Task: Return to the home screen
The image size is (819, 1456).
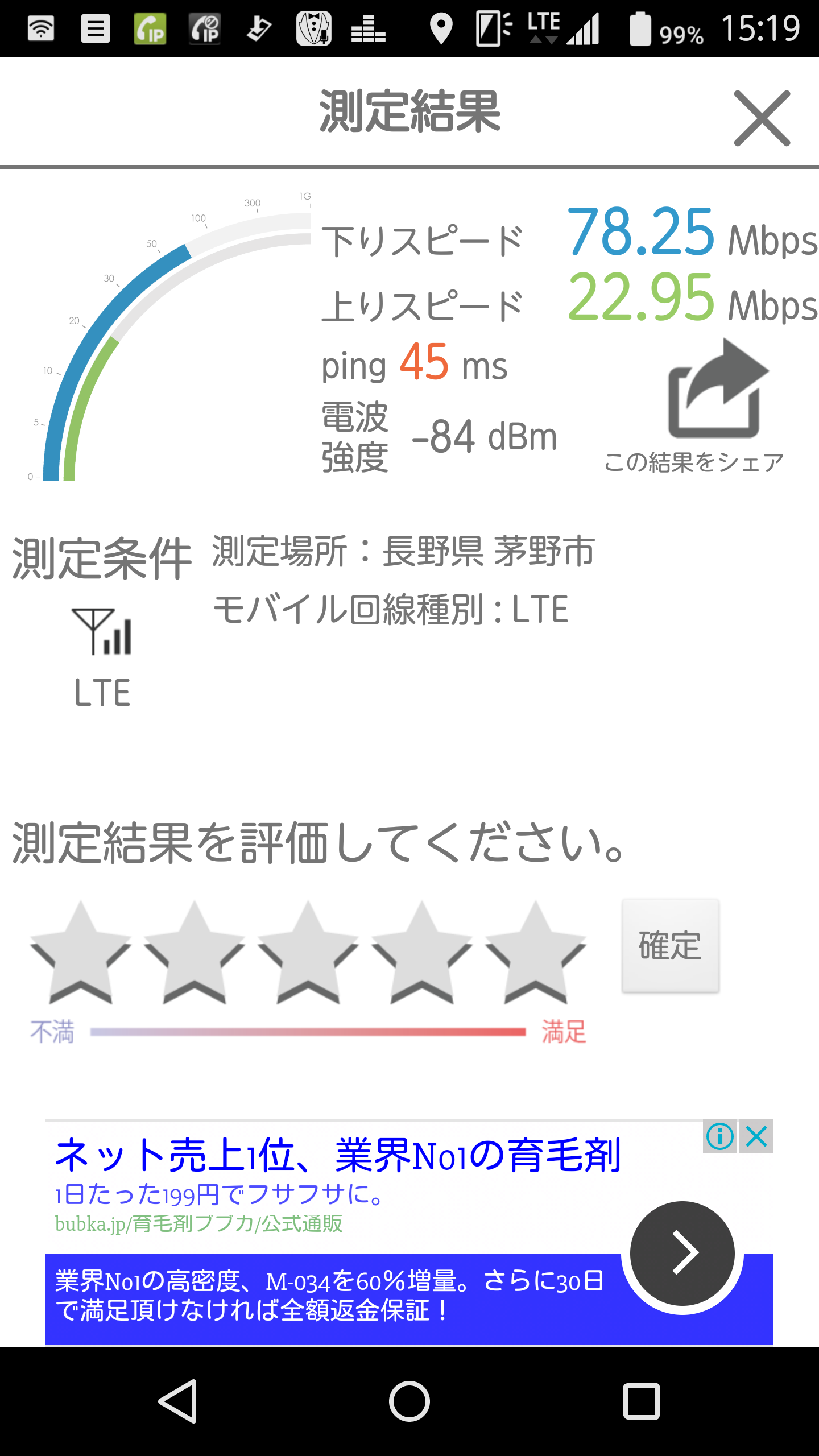Action: click(x=409, y=1401)
